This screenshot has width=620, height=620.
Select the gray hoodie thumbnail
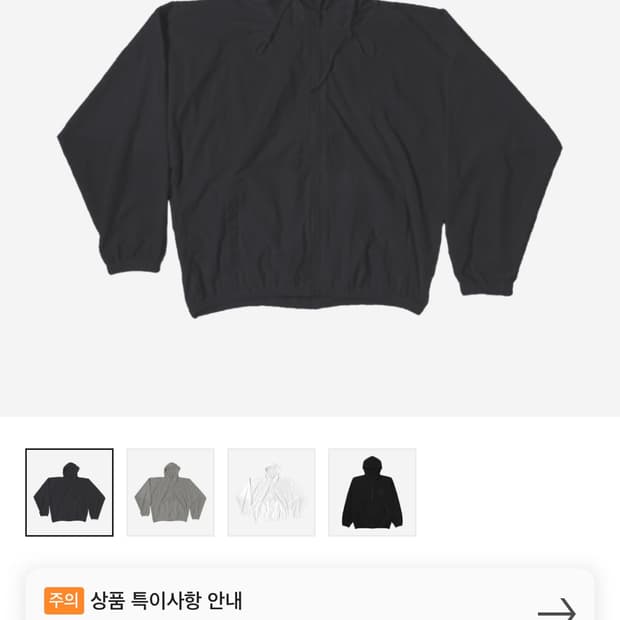(170, 492)
